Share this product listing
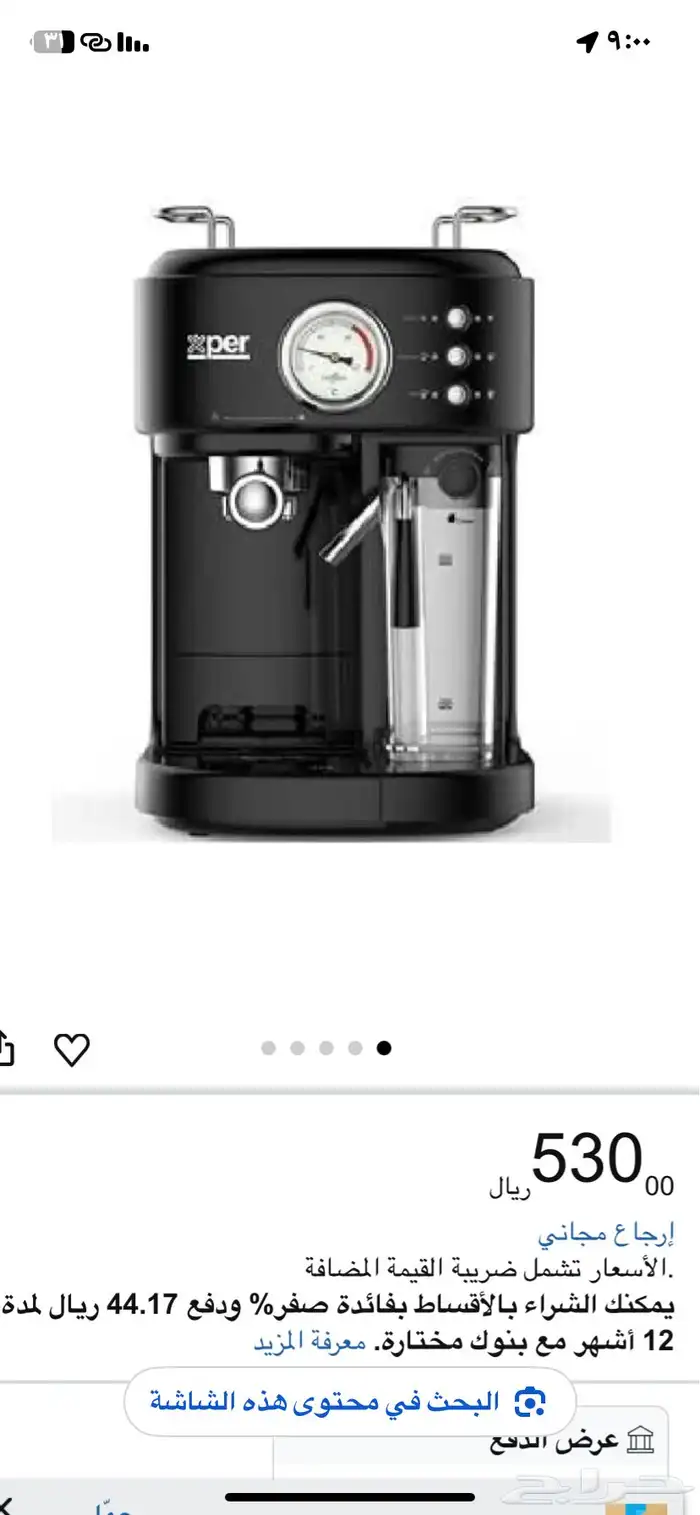 click(x=5, y=1049)
